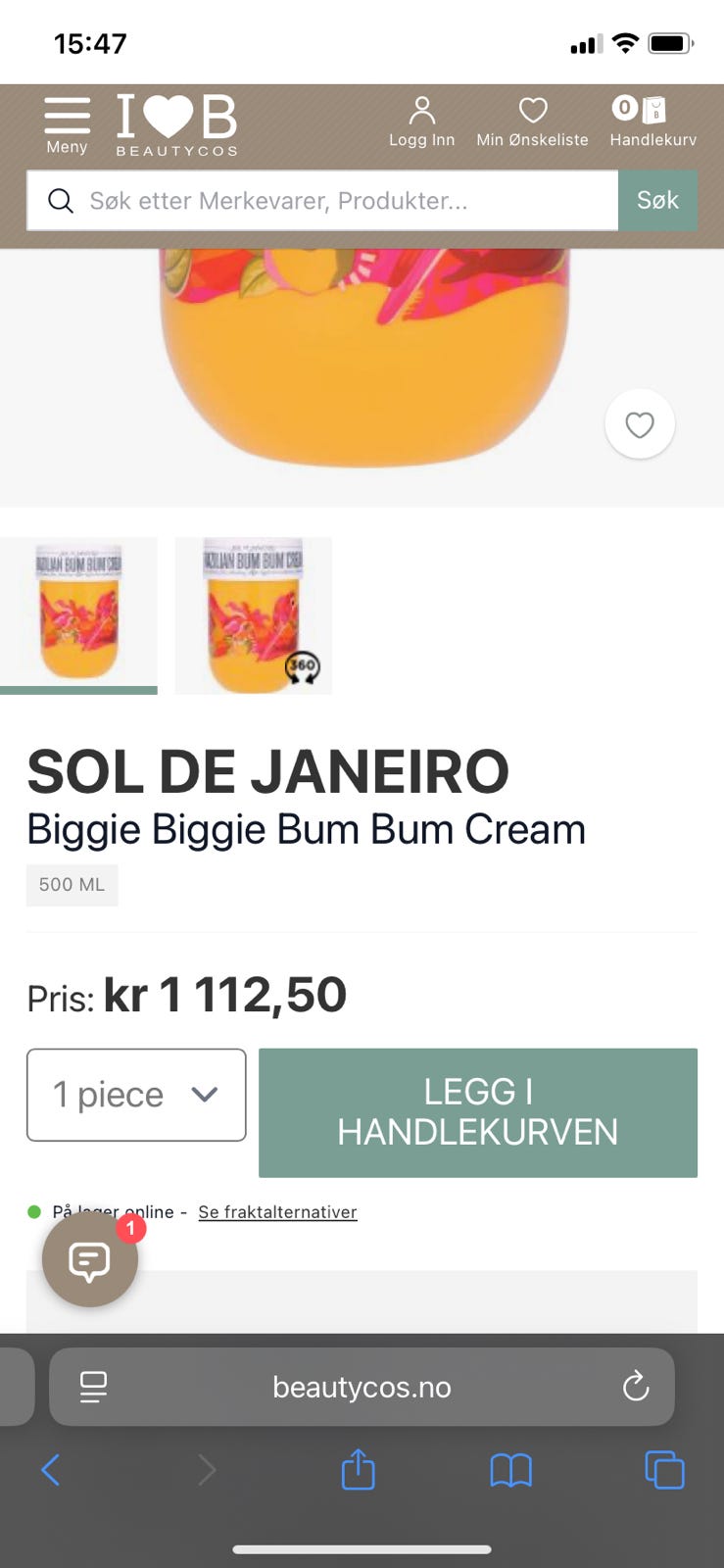
Task: Open Logg Inn account page
Action: (x=421, y=122)
